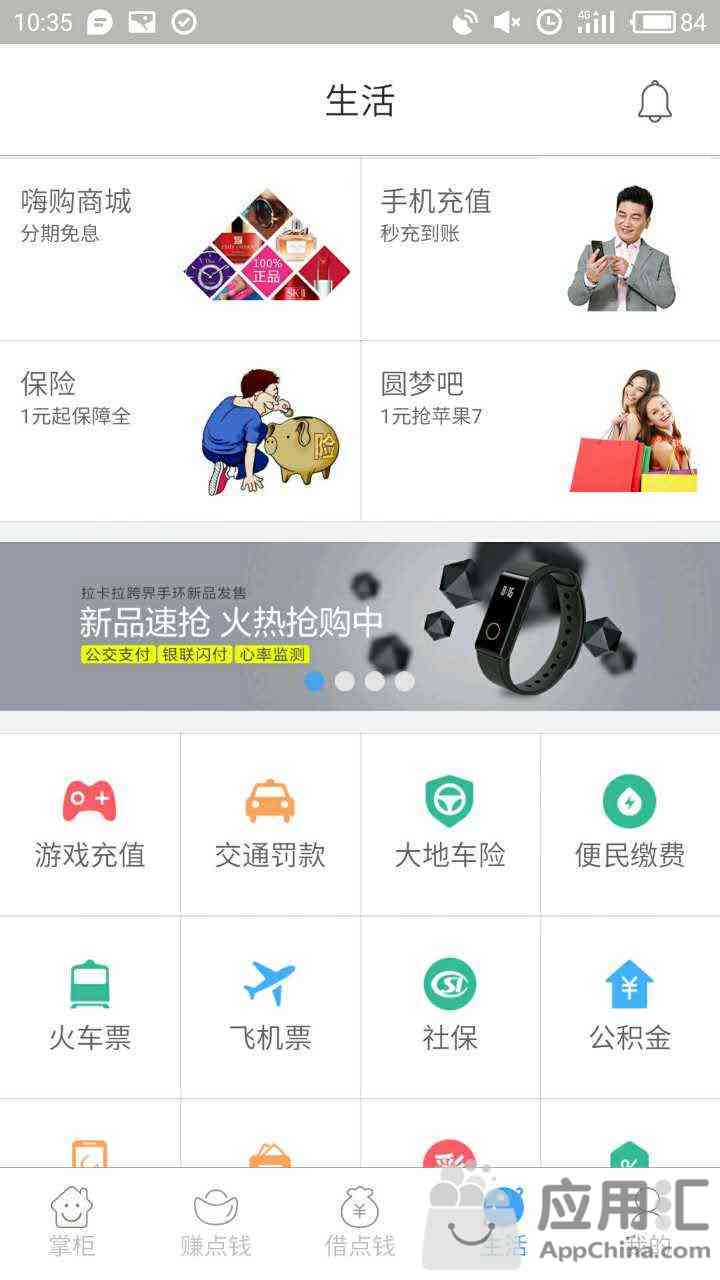The width and height of the screenshot is (720, 1280).
Task: Tap 大地车险 car insurance
Action: pos(450,824)
